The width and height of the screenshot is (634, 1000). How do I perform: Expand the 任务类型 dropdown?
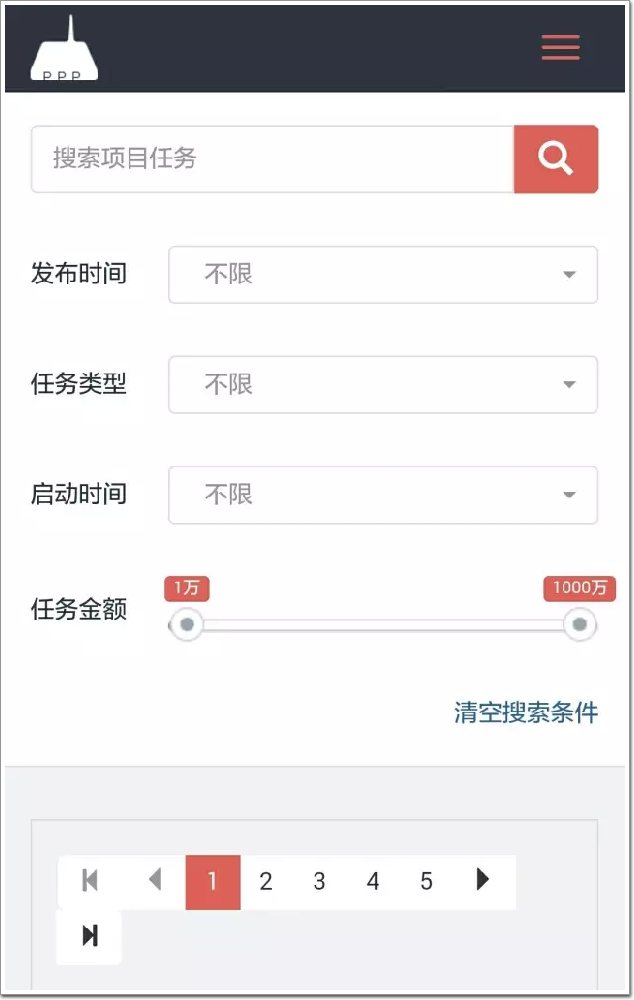[x=382, y=384]
